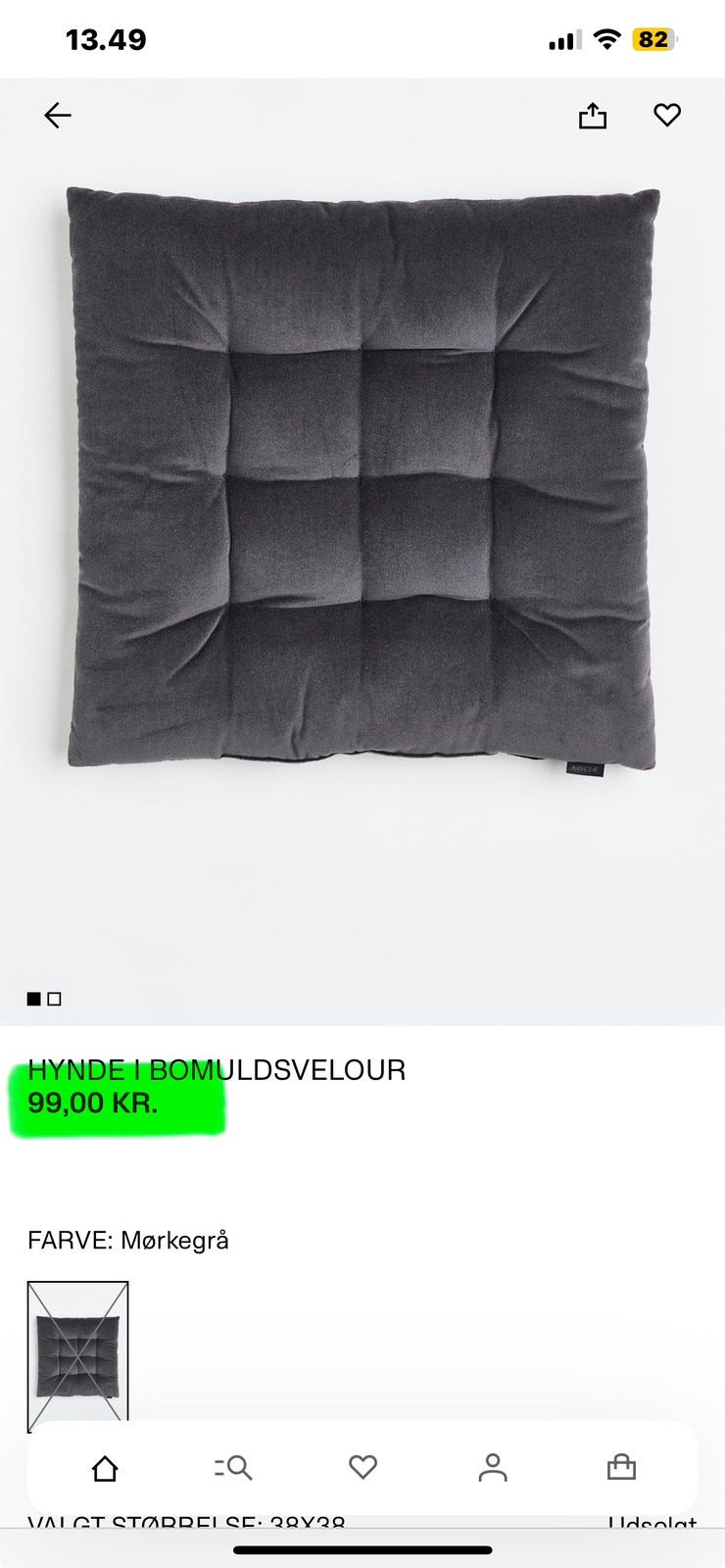
Task: Toggle the heart to favorite this product
Action: coord(667,115)
